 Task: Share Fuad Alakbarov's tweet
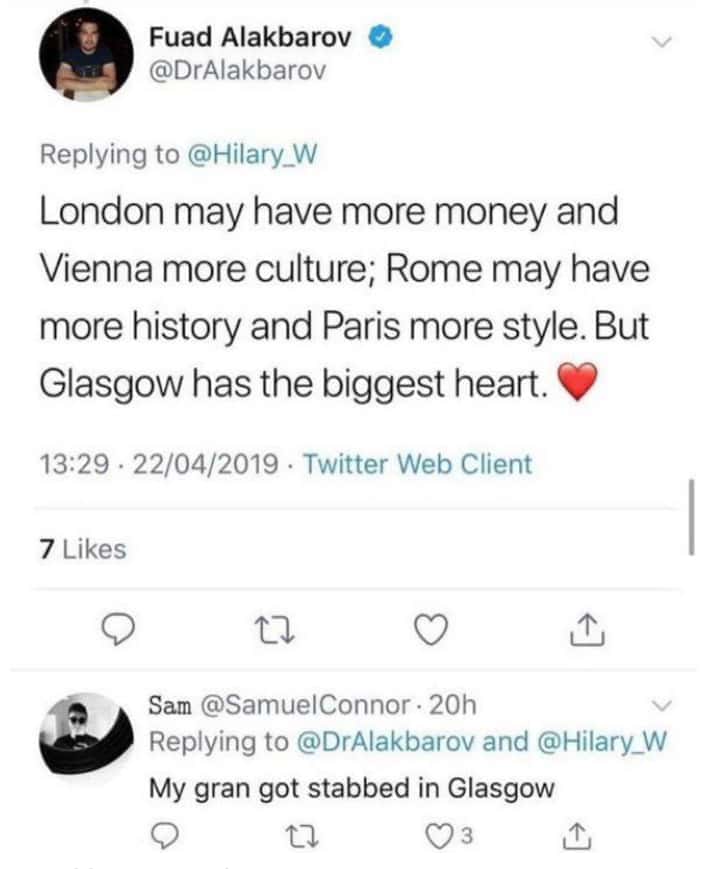click(x=583, y=629)
